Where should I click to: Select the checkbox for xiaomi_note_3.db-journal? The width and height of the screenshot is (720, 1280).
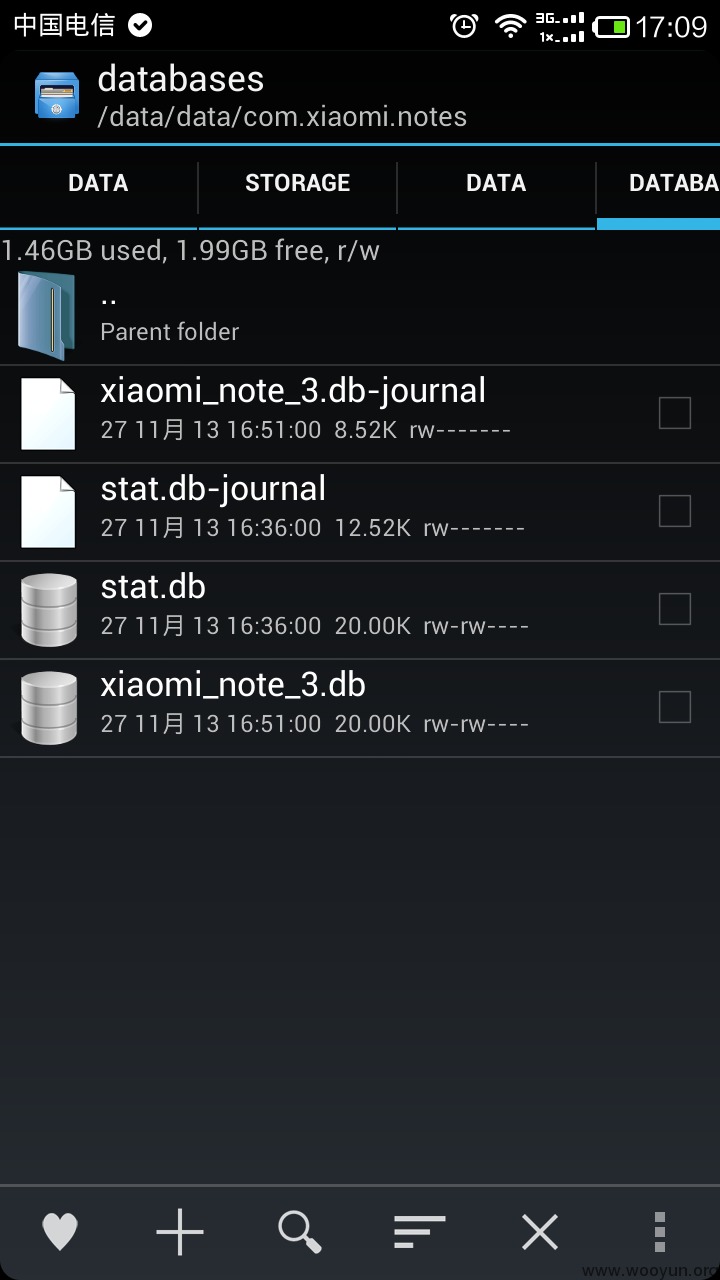(x=675, y=413)
